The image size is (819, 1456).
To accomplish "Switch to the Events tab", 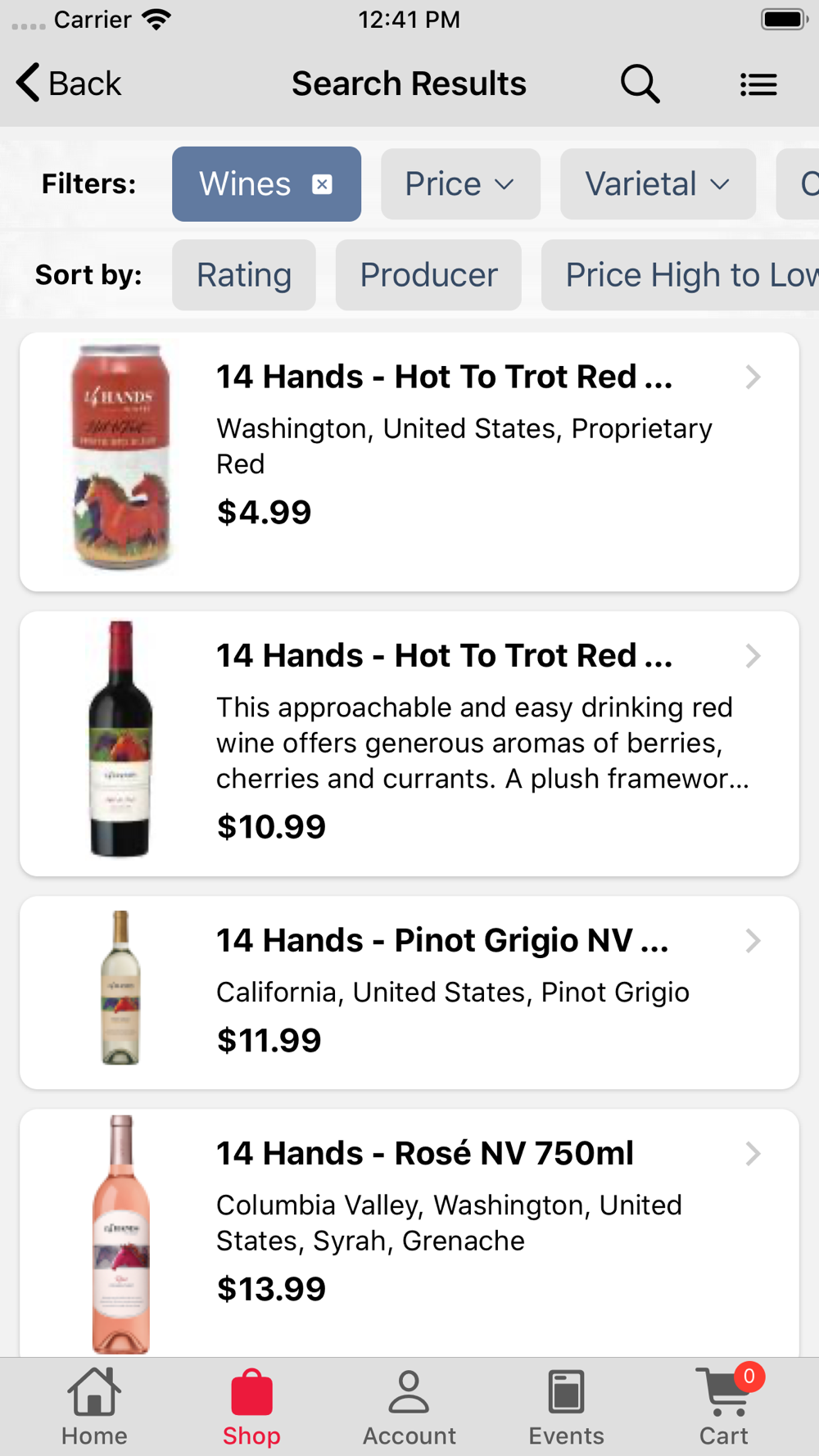I will click(566, 1407).
